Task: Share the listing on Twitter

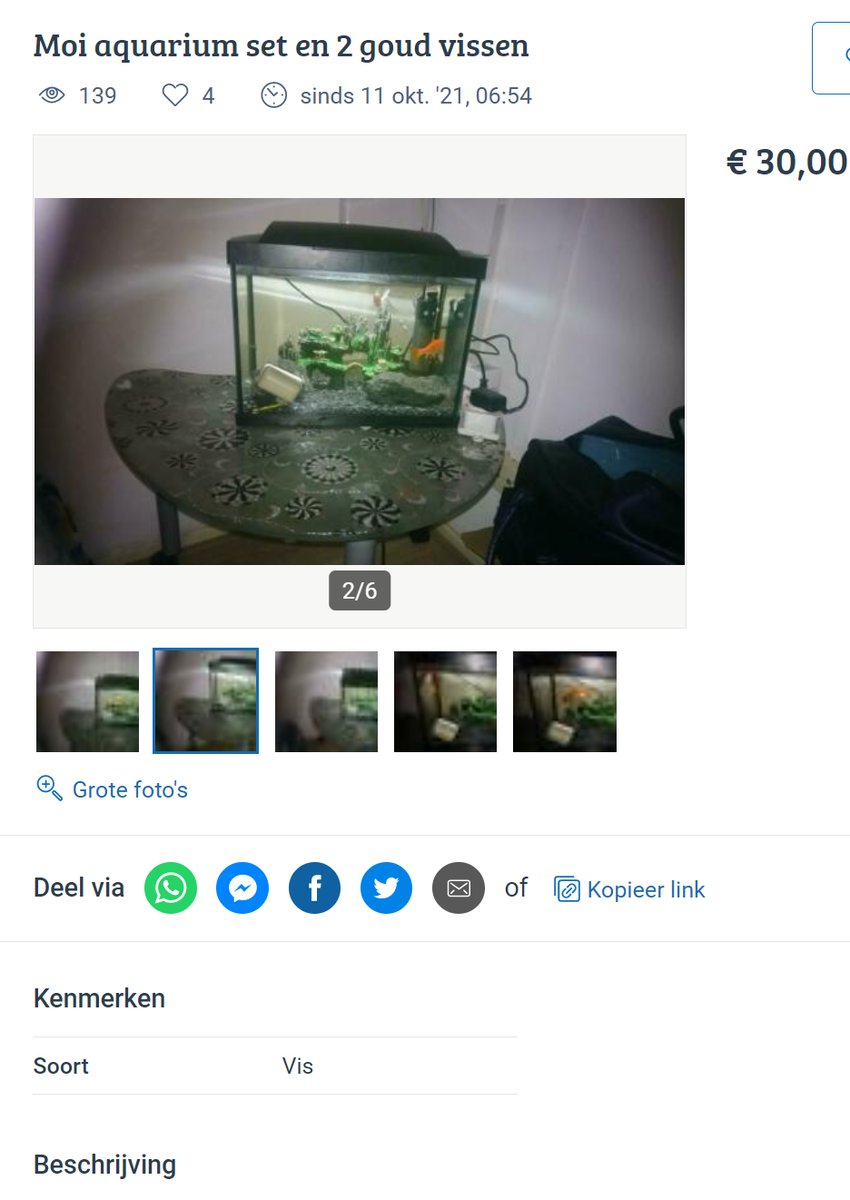Action: (x=386, y=888)
